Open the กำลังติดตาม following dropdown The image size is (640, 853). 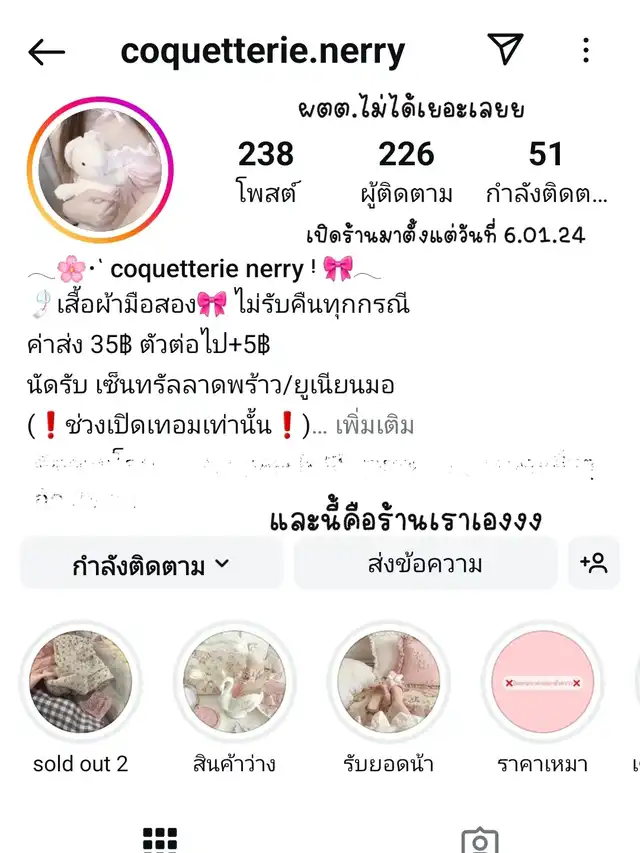pyautogui.click(x=151, y=565)
